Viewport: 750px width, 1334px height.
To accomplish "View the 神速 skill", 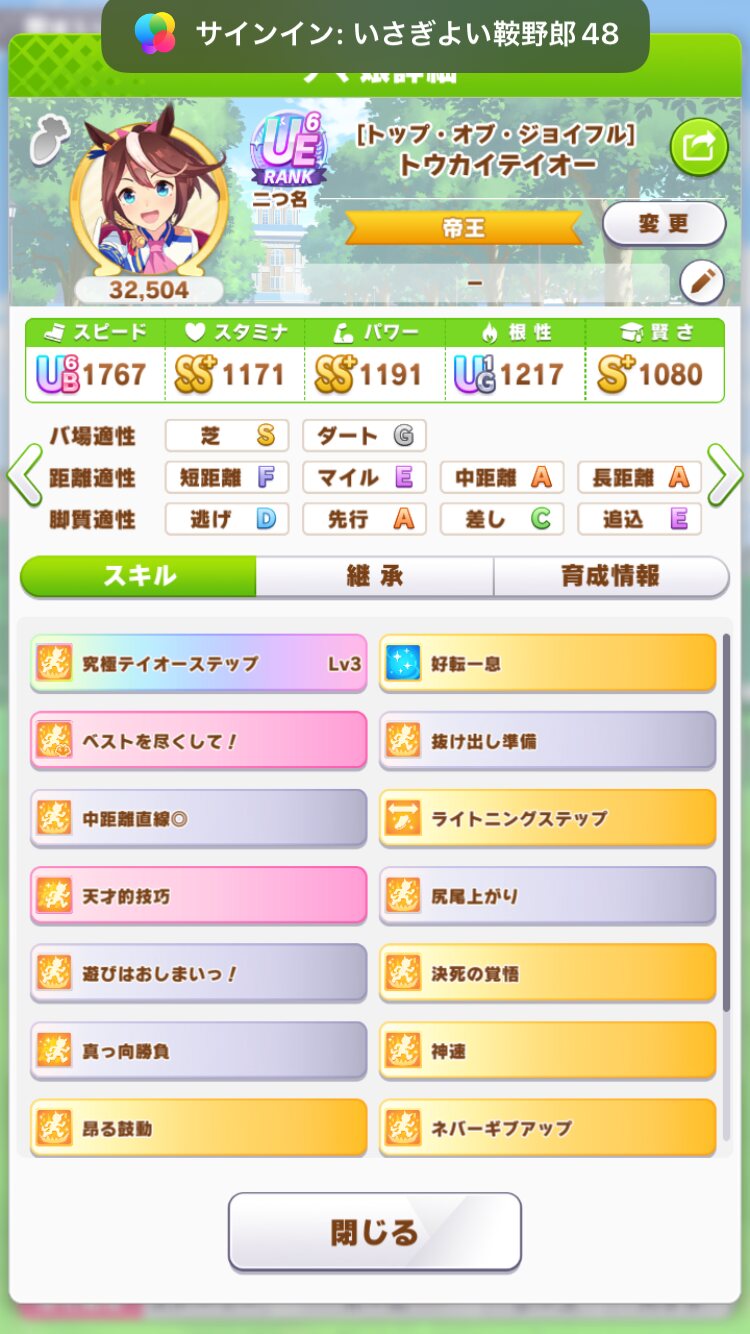I will (x=547, y=1050).
